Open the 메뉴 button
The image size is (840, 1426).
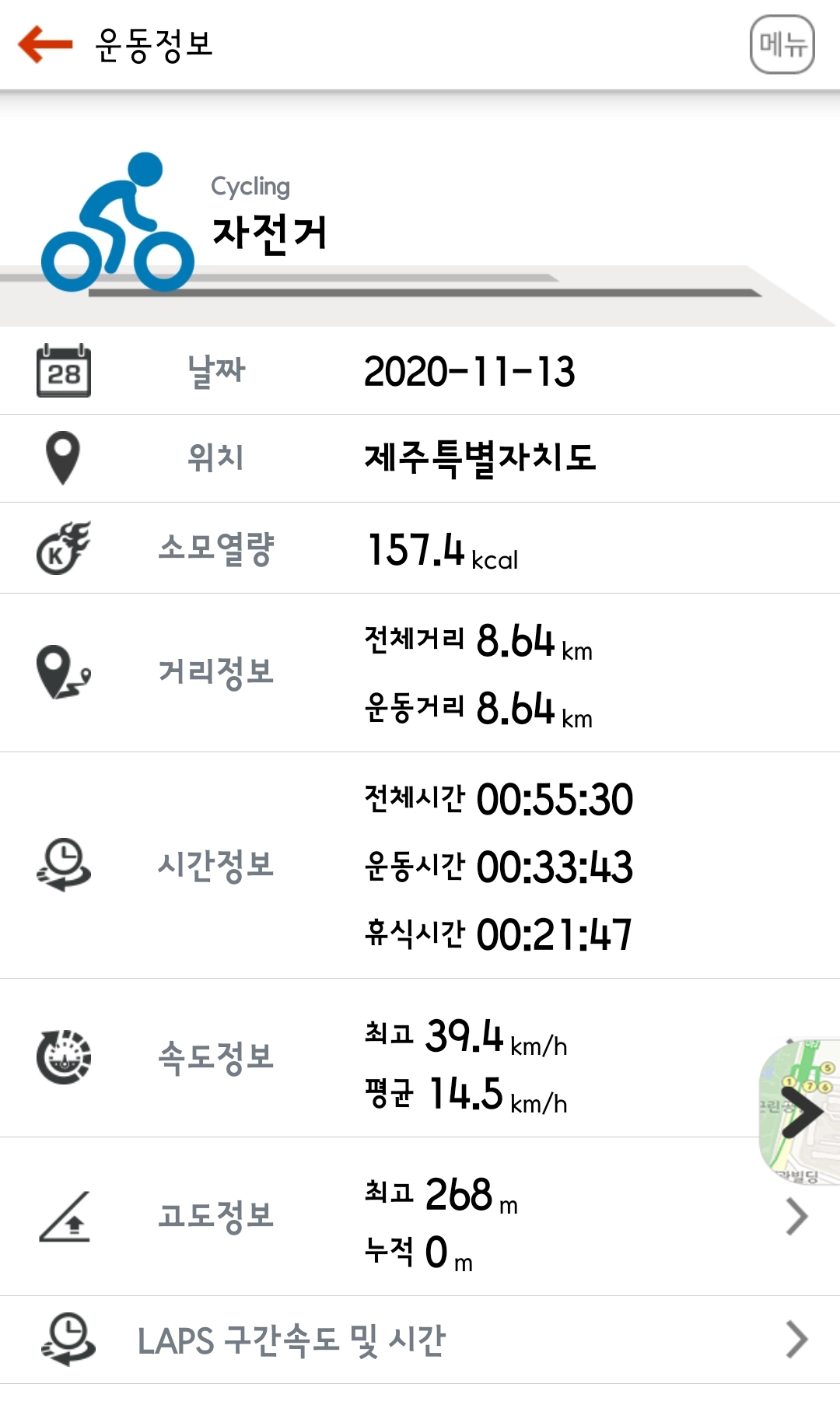pos(782,45)
